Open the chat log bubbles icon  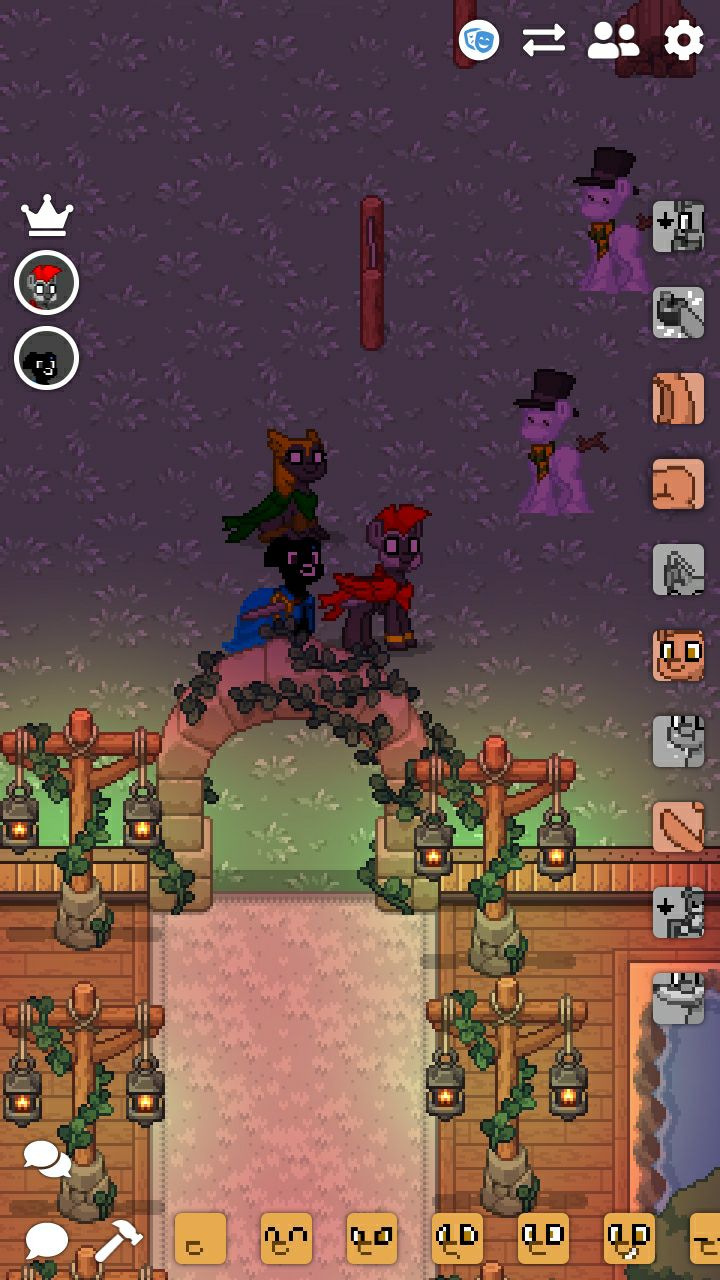(47, 1160)
